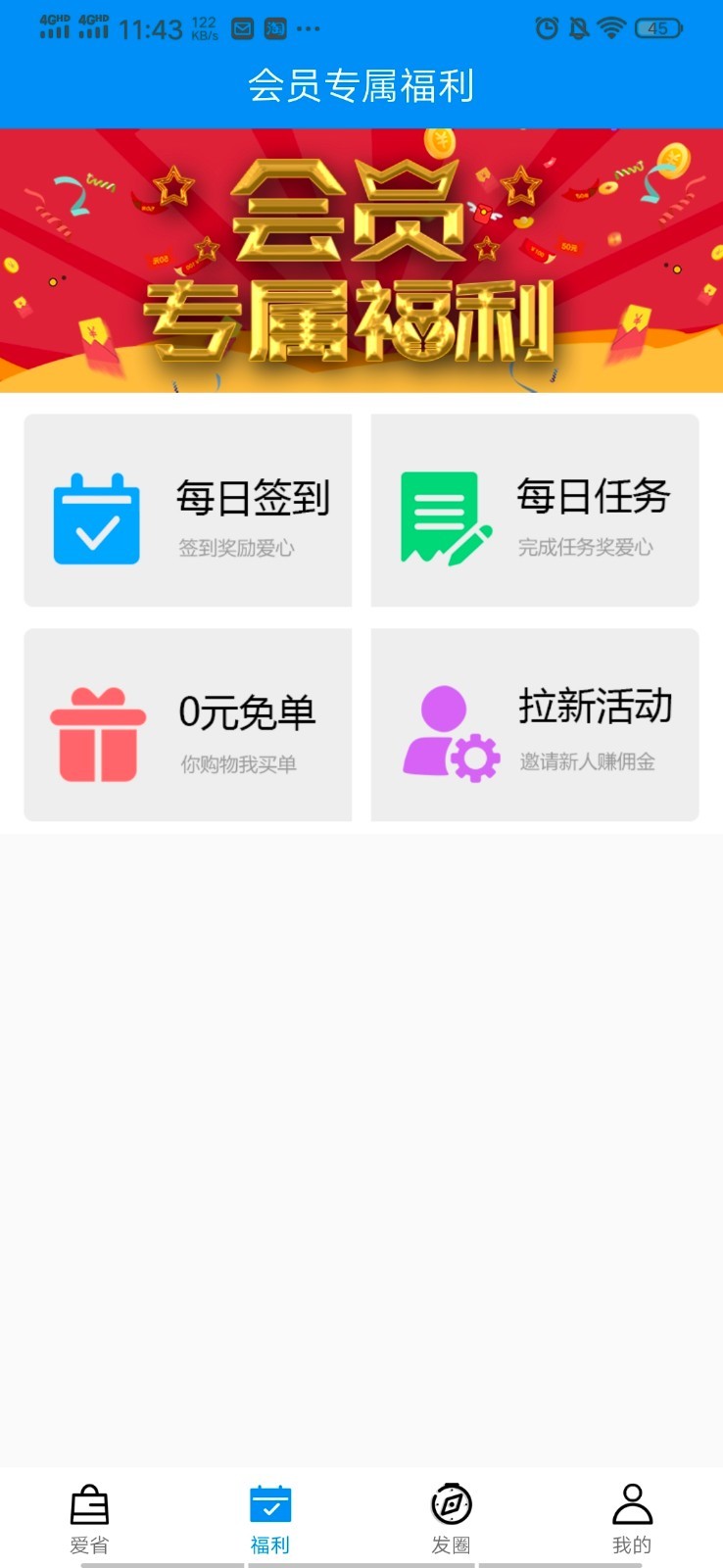Switch to the 福利 tab
723x1568 pixels.
[x=270, y=1519]
